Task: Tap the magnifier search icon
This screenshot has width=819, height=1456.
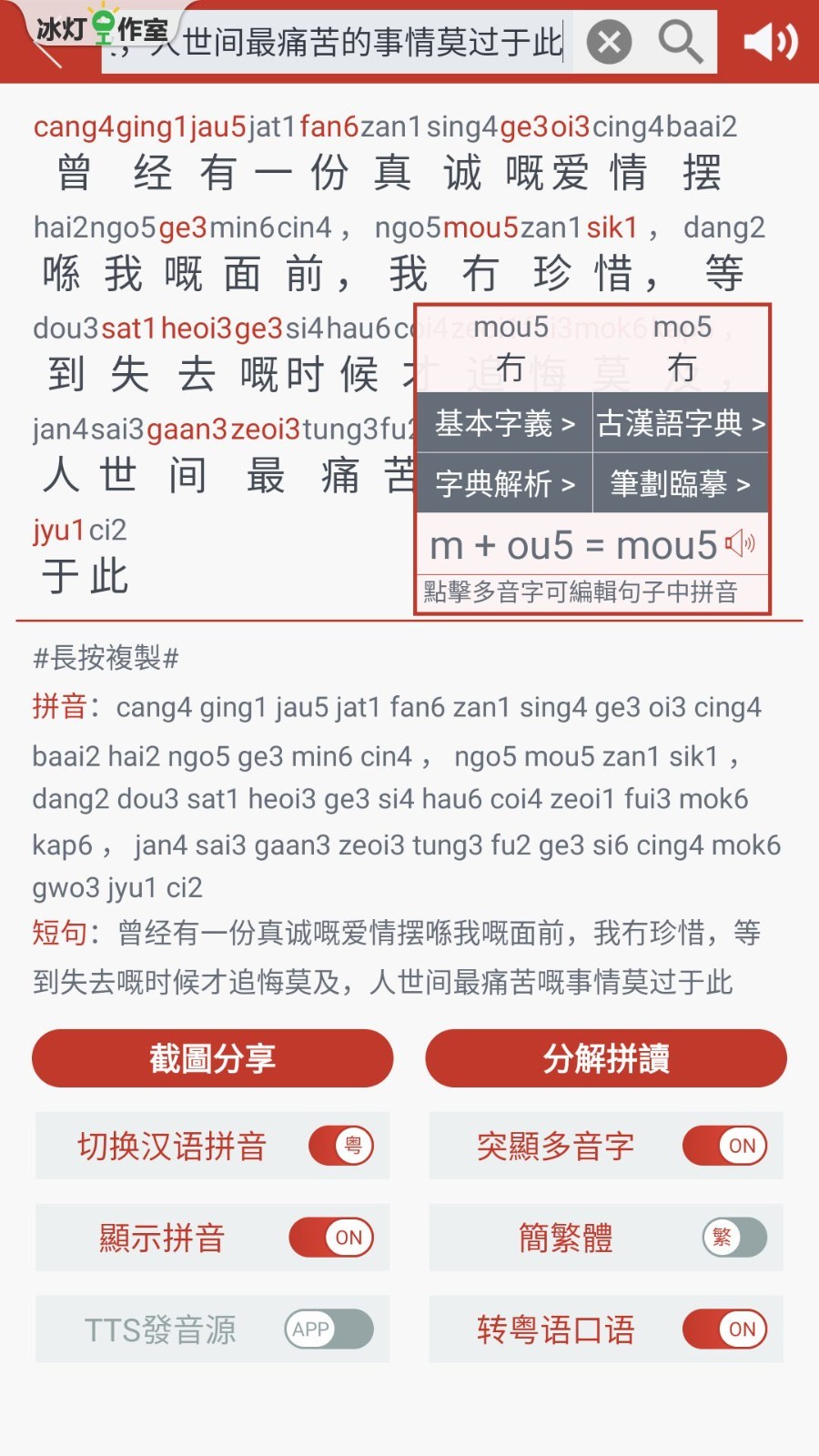Action: point(681,42)
